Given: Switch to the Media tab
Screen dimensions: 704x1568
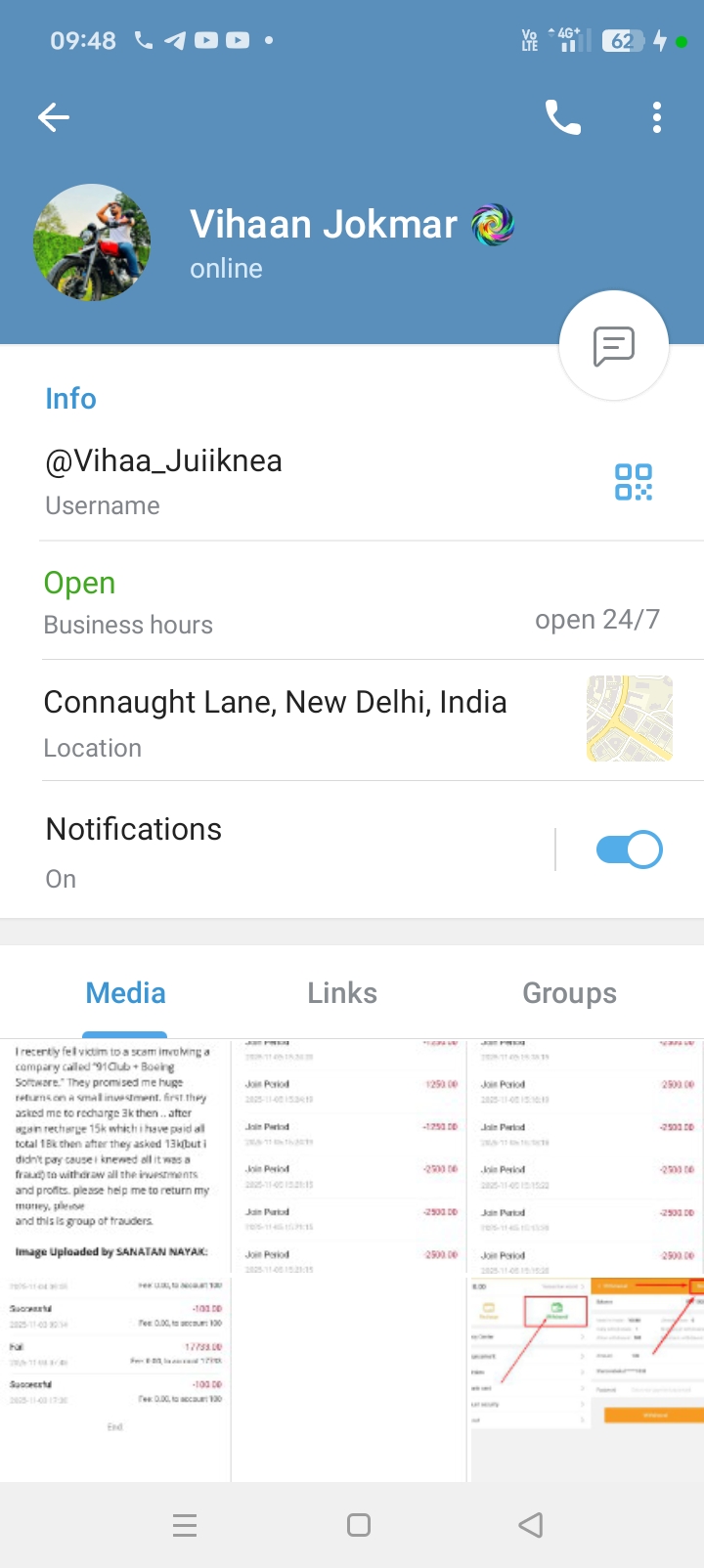Looking at the screenshot, I should point(125,993).
